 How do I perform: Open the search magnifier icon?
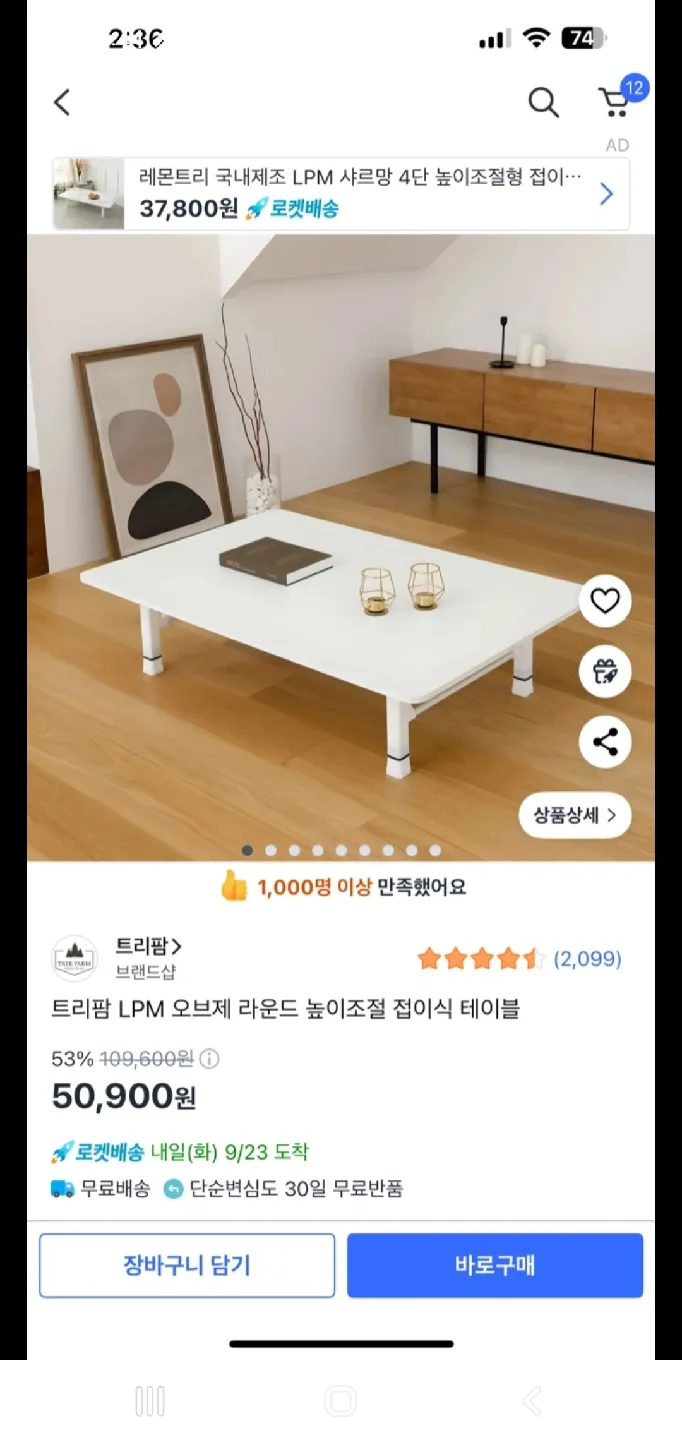coord(543,102)
